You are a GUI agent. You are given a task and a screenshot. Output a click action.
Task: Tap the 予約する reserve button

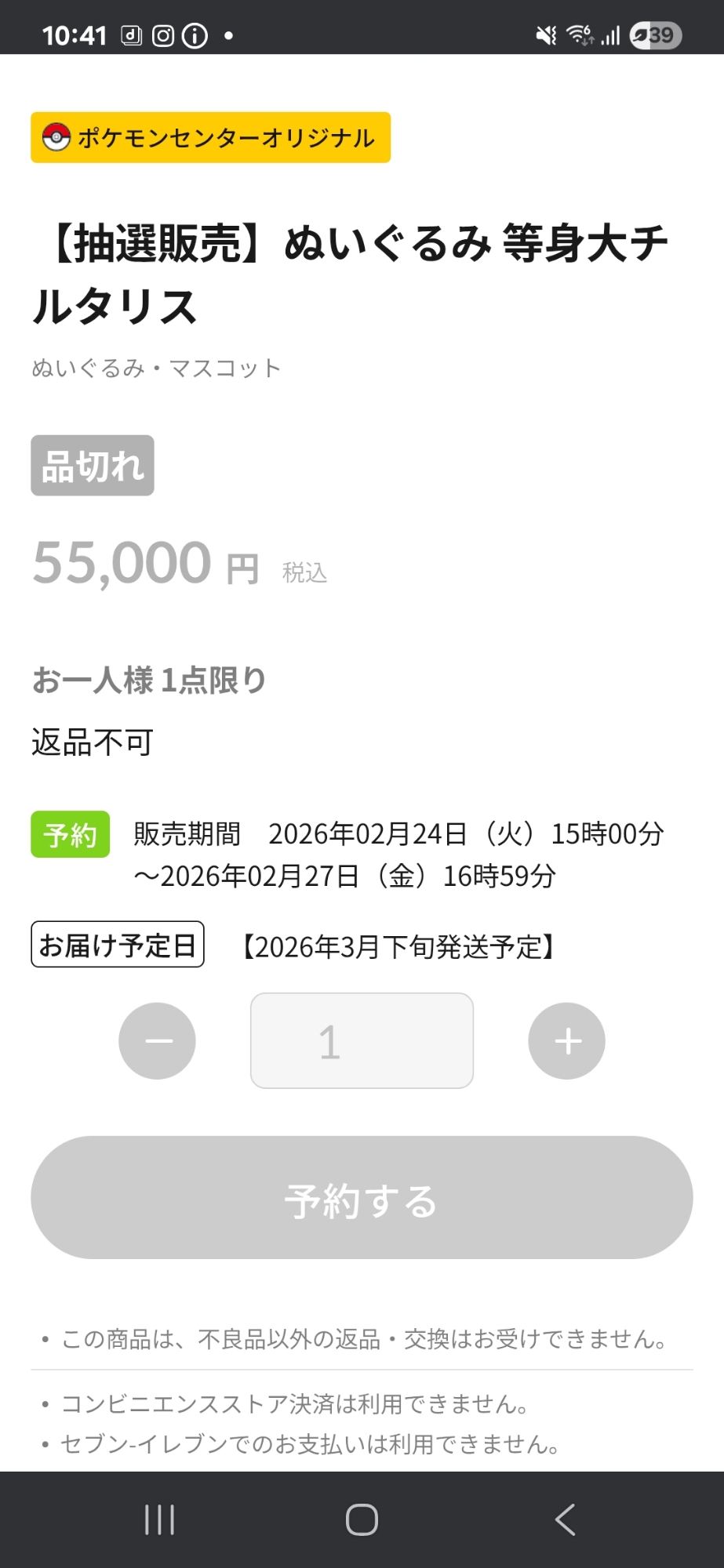pos(362,1197)
